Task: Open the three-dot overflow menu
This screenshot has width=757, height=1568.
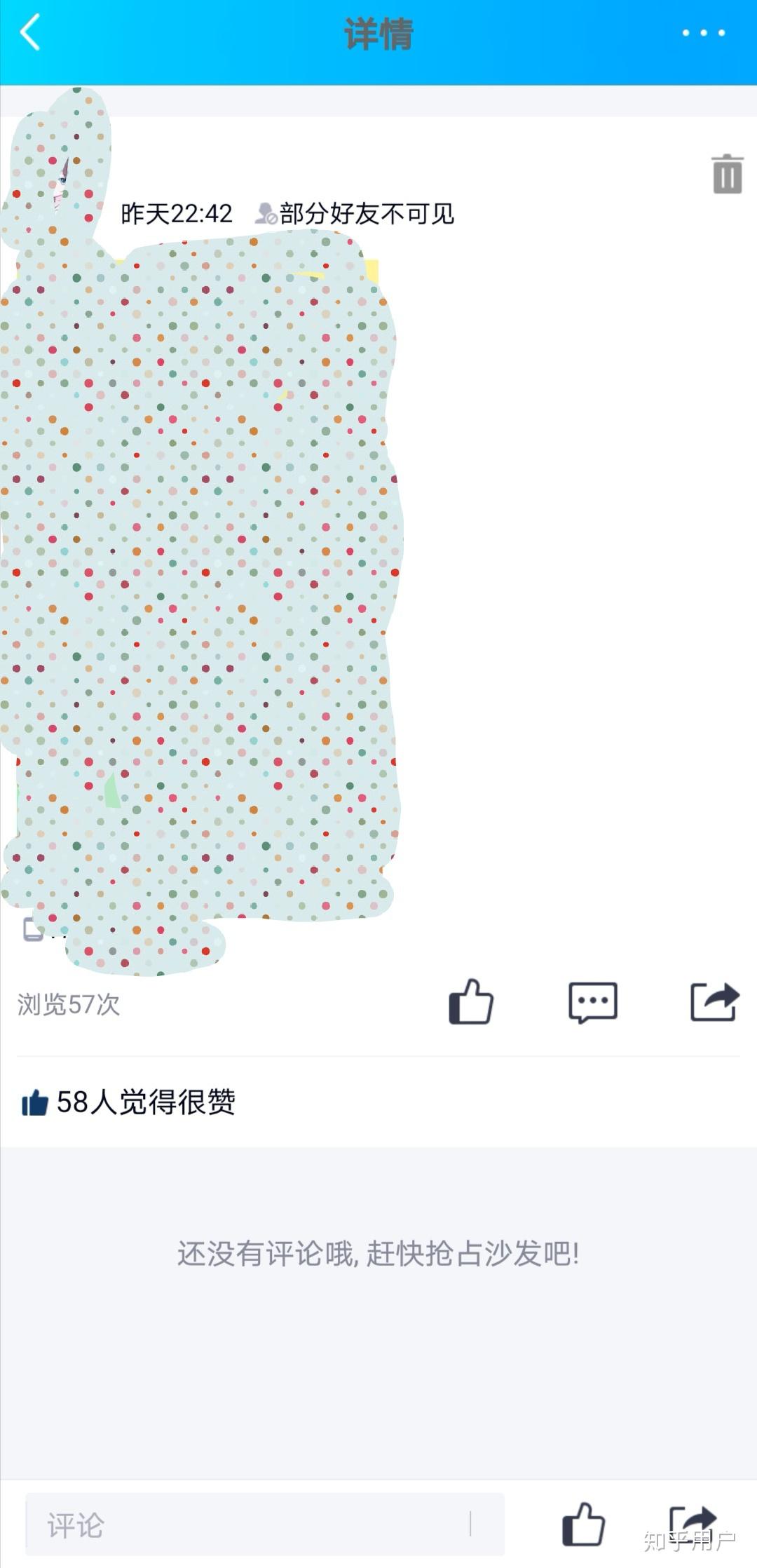Action: click(x=703, y=33)
